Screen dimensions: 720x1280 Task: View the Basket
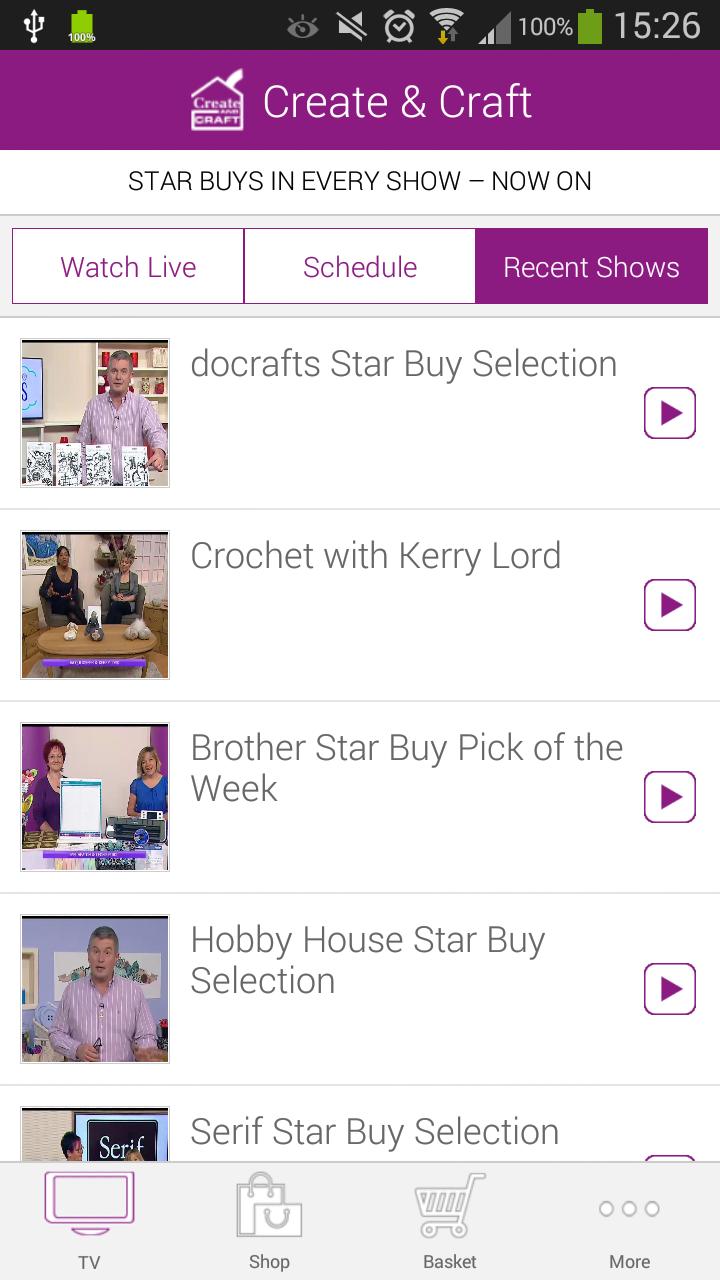pos(450,1221)
